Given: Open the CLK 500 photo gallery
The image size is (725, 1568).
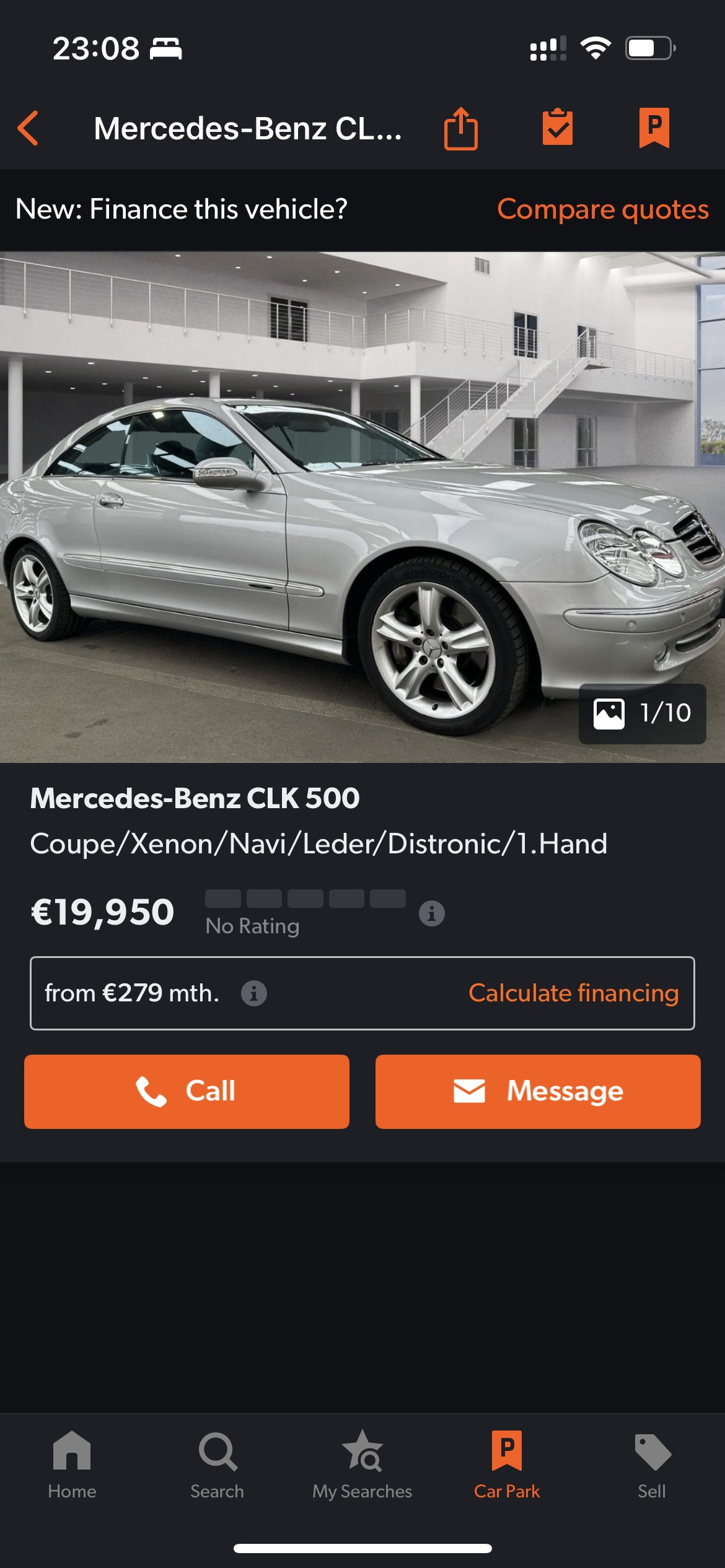Looking at the screenshot, I should pos(362,507).
